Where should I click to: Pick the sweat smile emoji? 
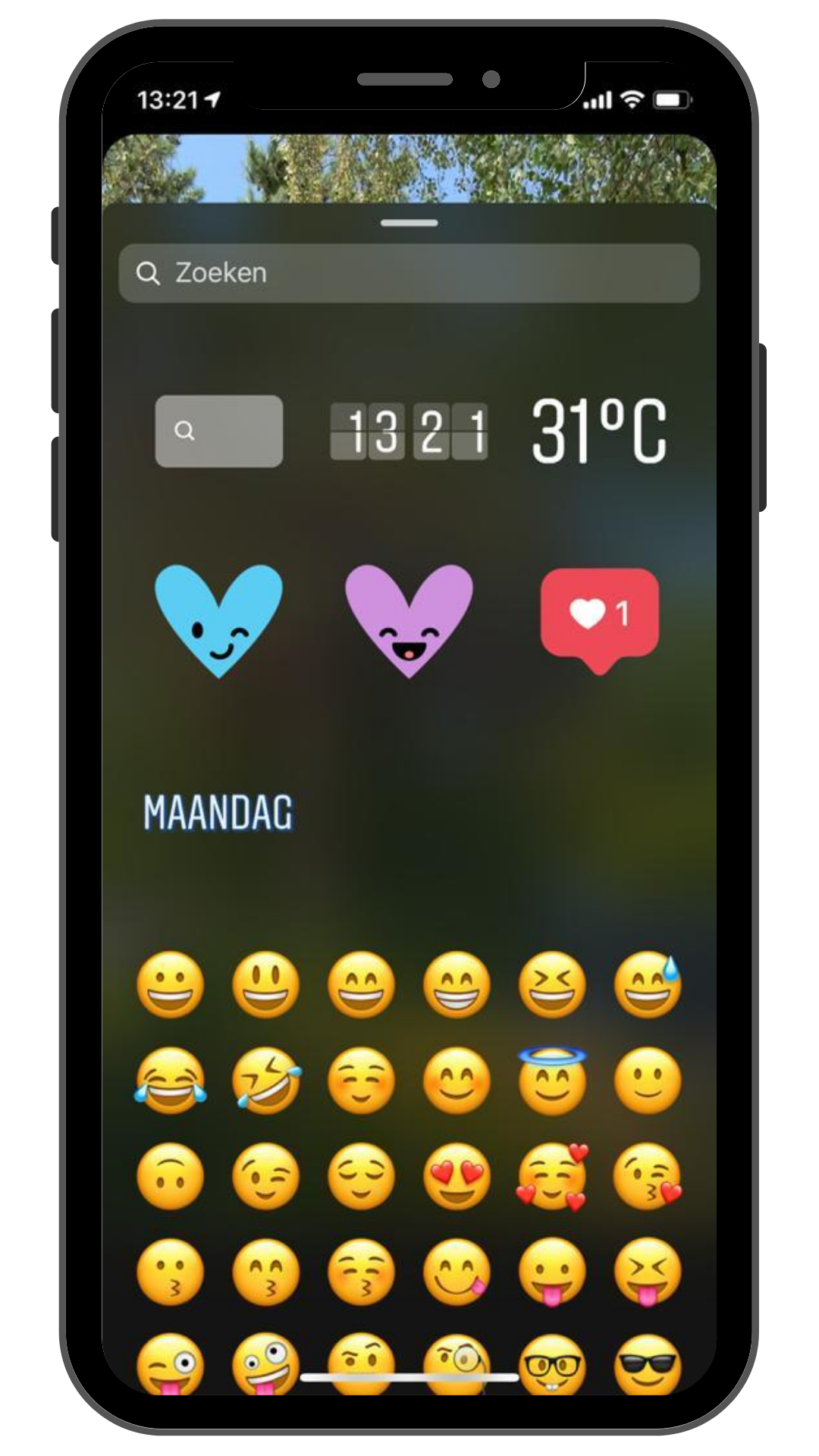(647, 984)
